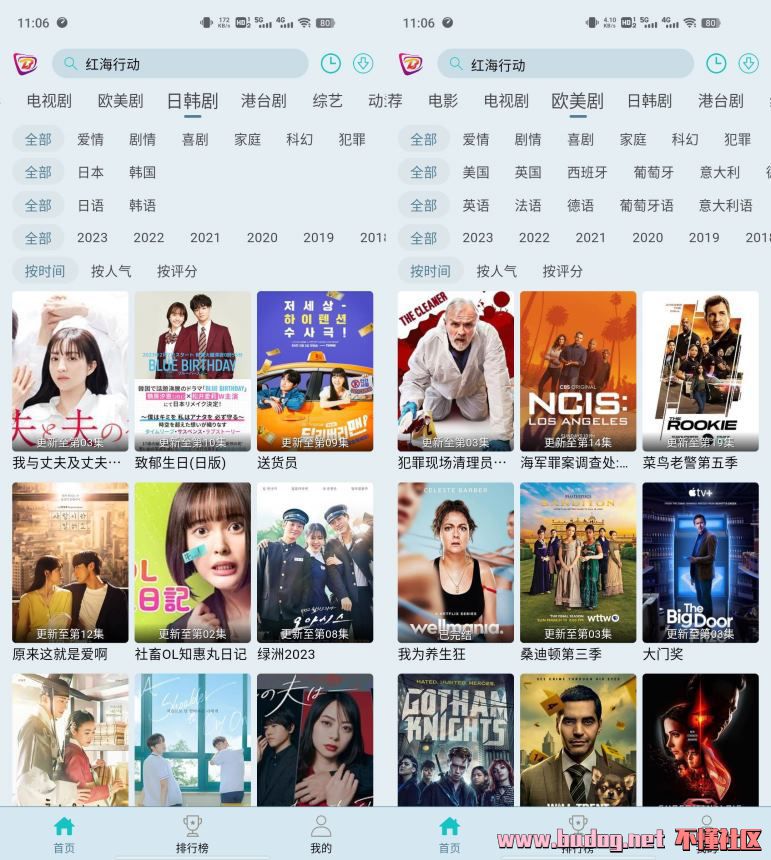Select the 美国 region filter
This screenshot has height=860, width=771.
476,172
